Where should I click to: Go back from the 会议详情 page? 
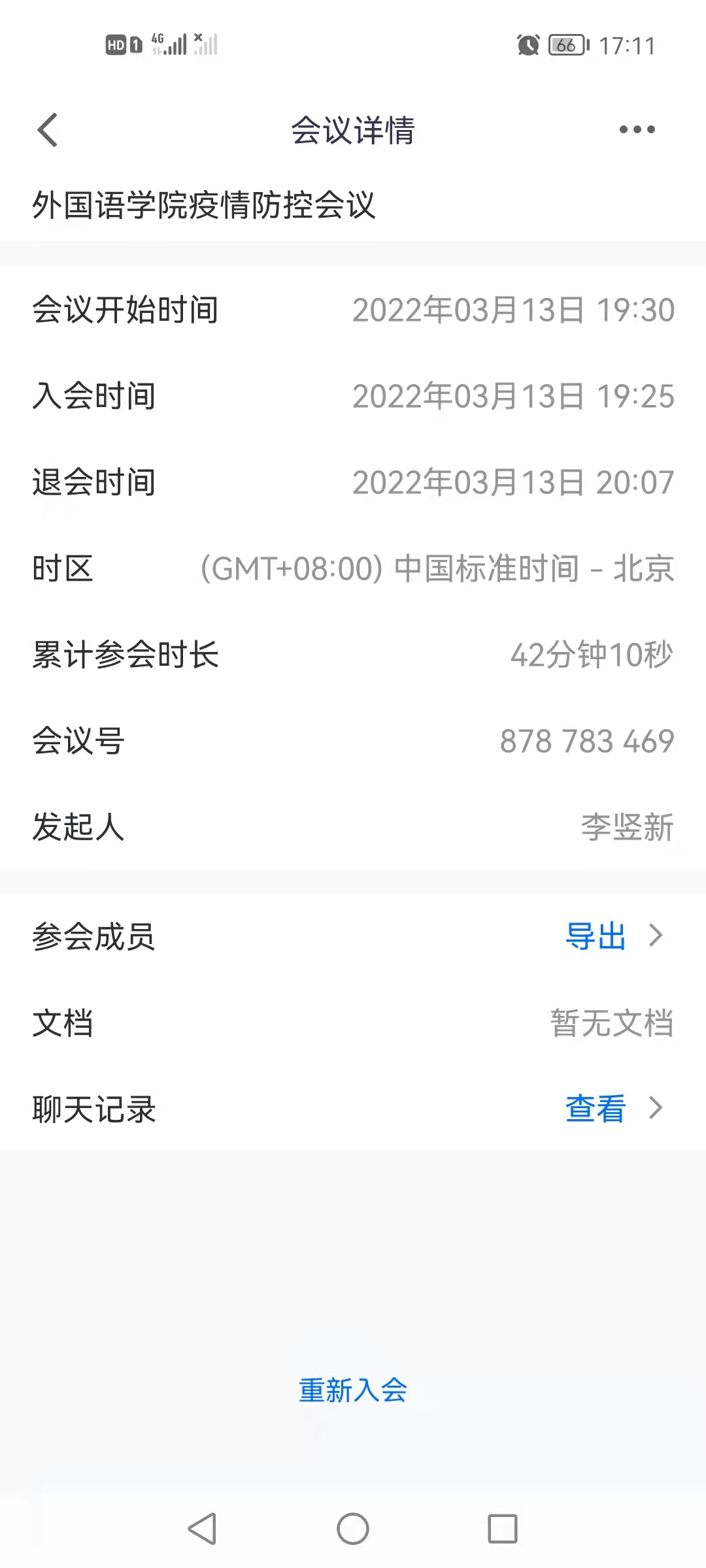[x=48, y=130]
